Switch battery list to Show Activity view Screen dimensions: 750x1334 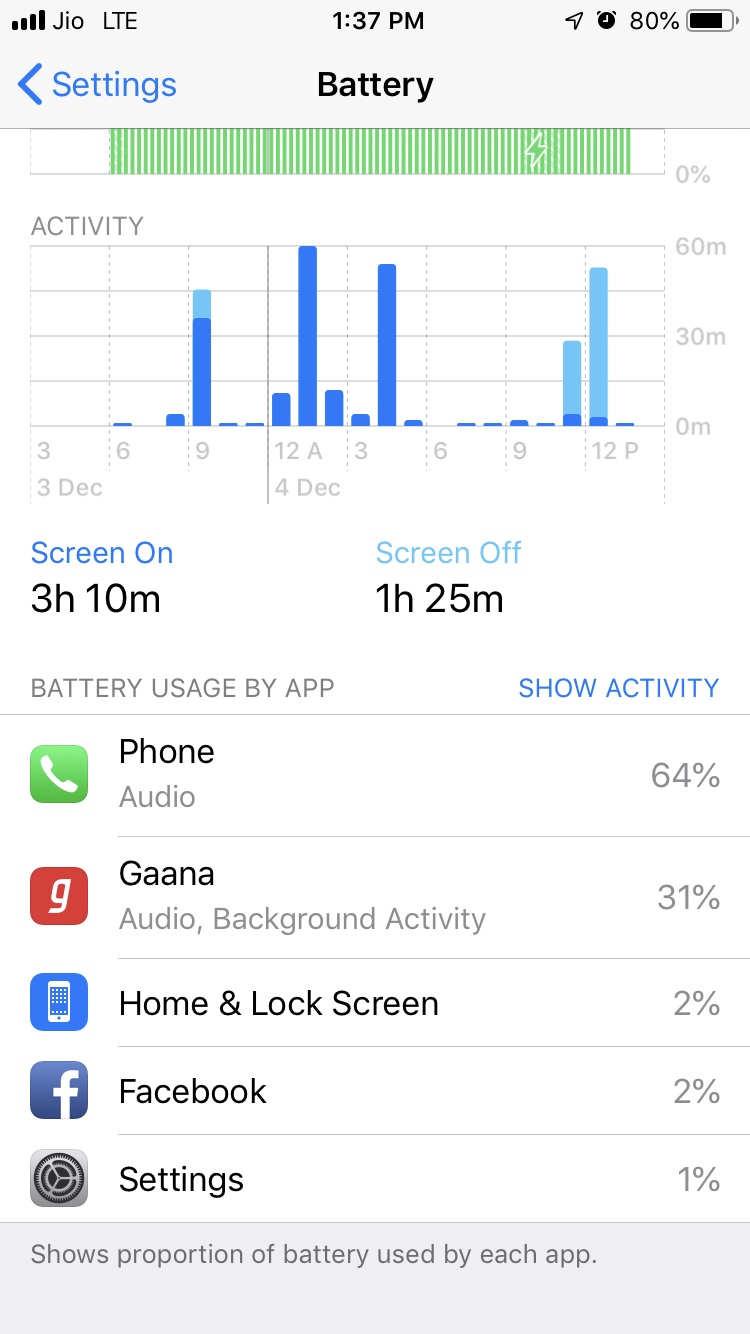pyautogui.click(x=618, y=688)
